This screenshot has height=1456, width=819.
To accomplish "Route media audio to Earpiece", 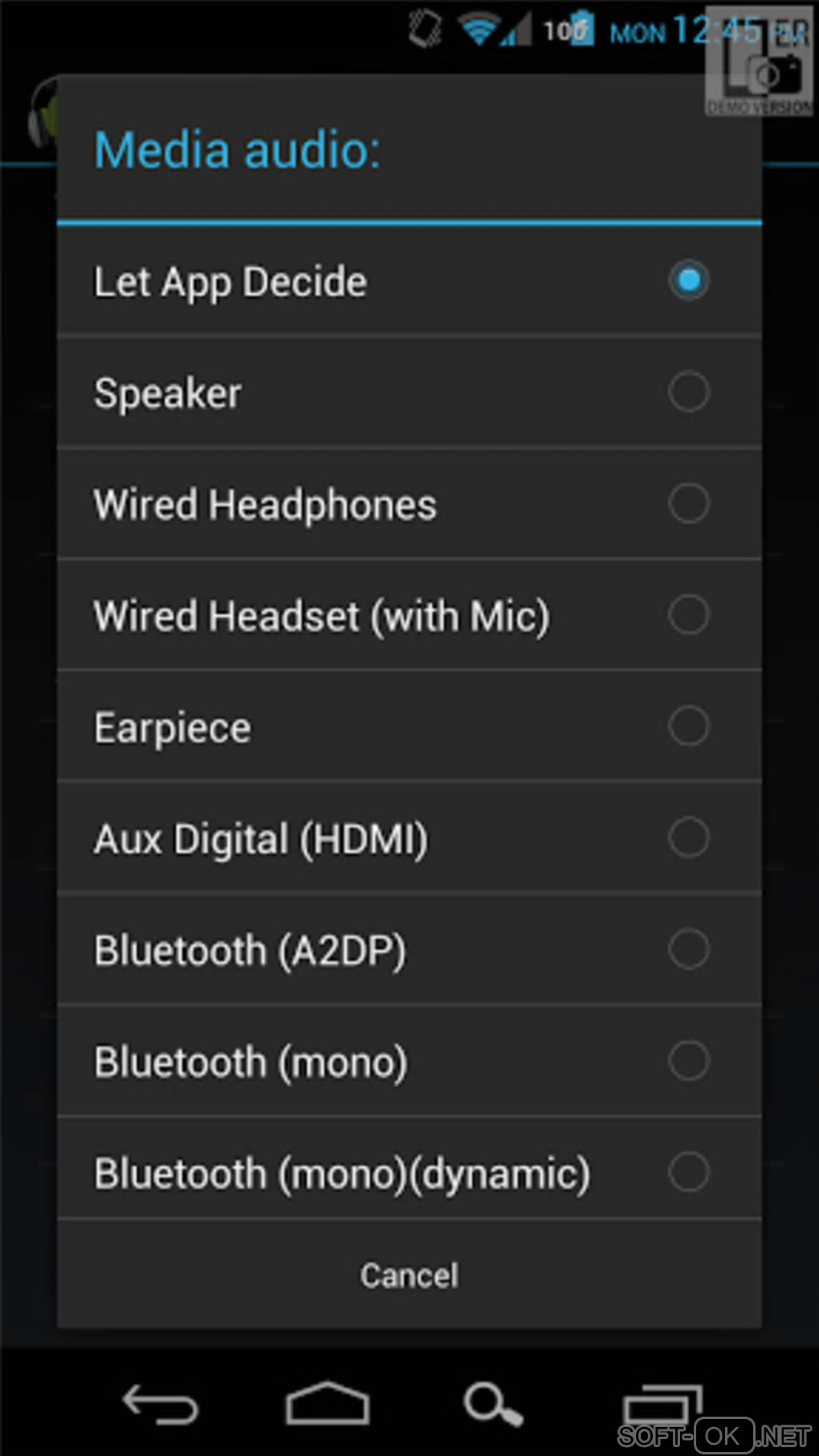I will pyautogui.click(x=409, y=728).
